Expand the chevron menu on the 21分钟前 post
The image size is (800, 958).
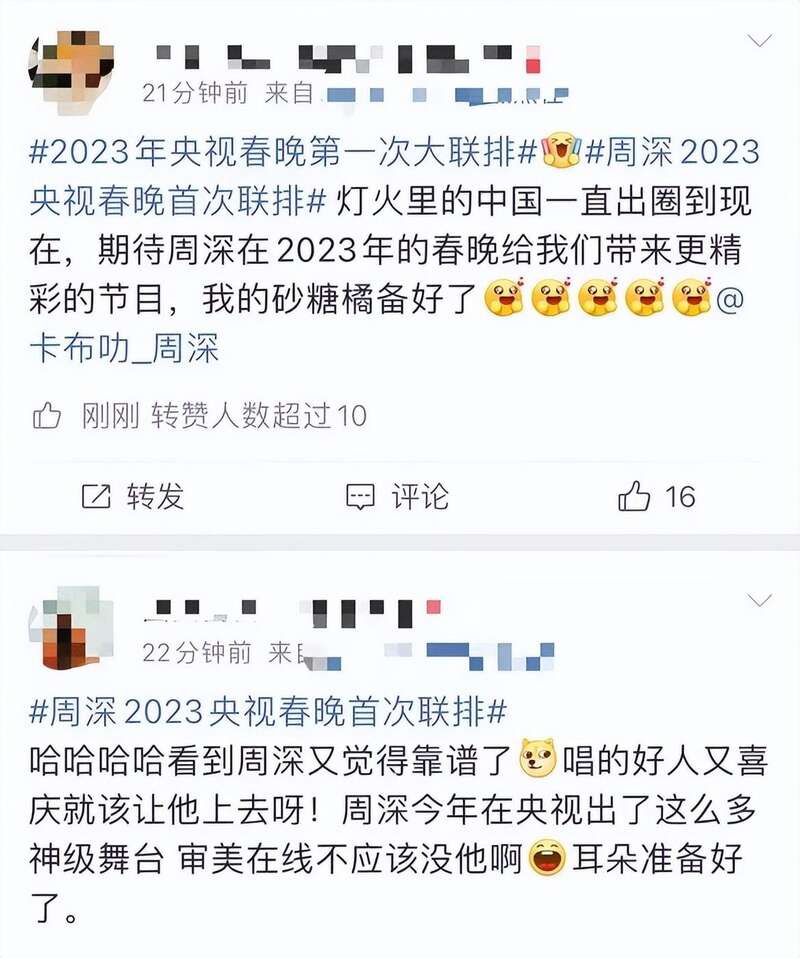[760, 42]
